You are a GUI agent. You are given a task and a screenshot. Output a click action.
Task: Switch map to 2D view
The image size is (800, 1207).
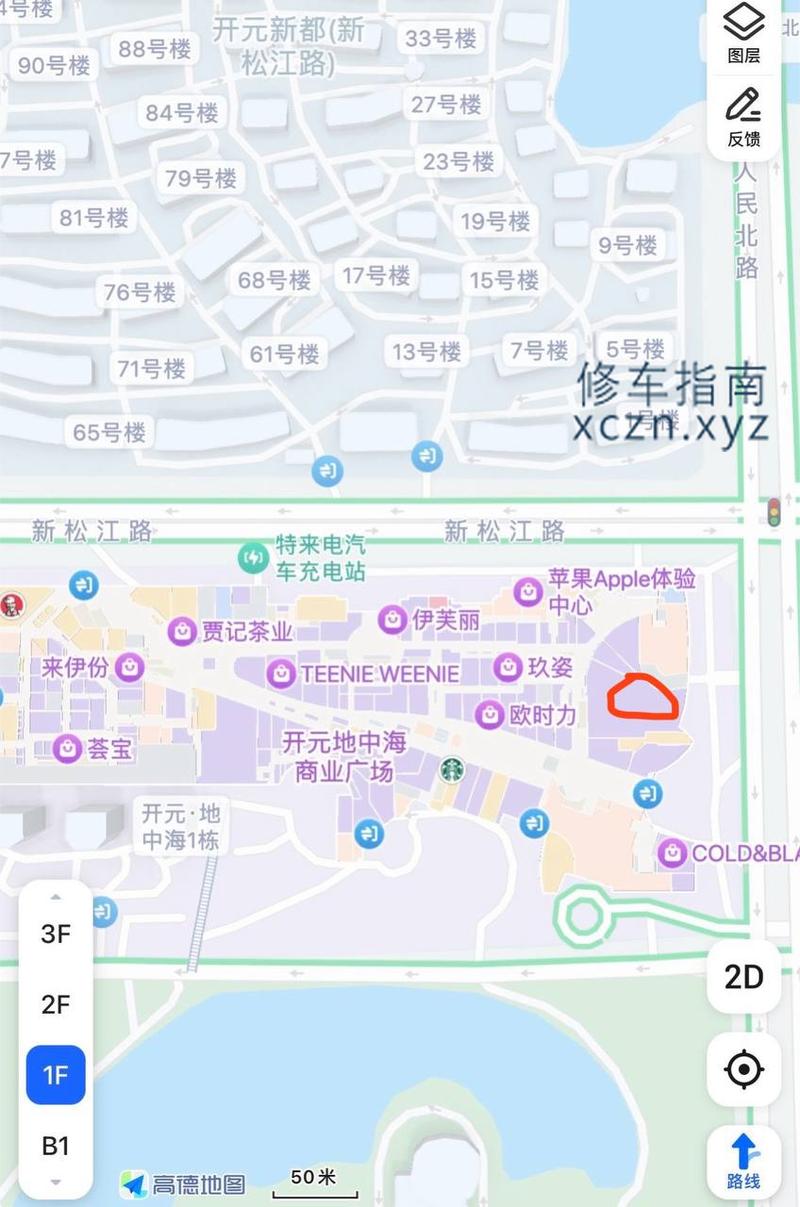click(x=743, y=977)
